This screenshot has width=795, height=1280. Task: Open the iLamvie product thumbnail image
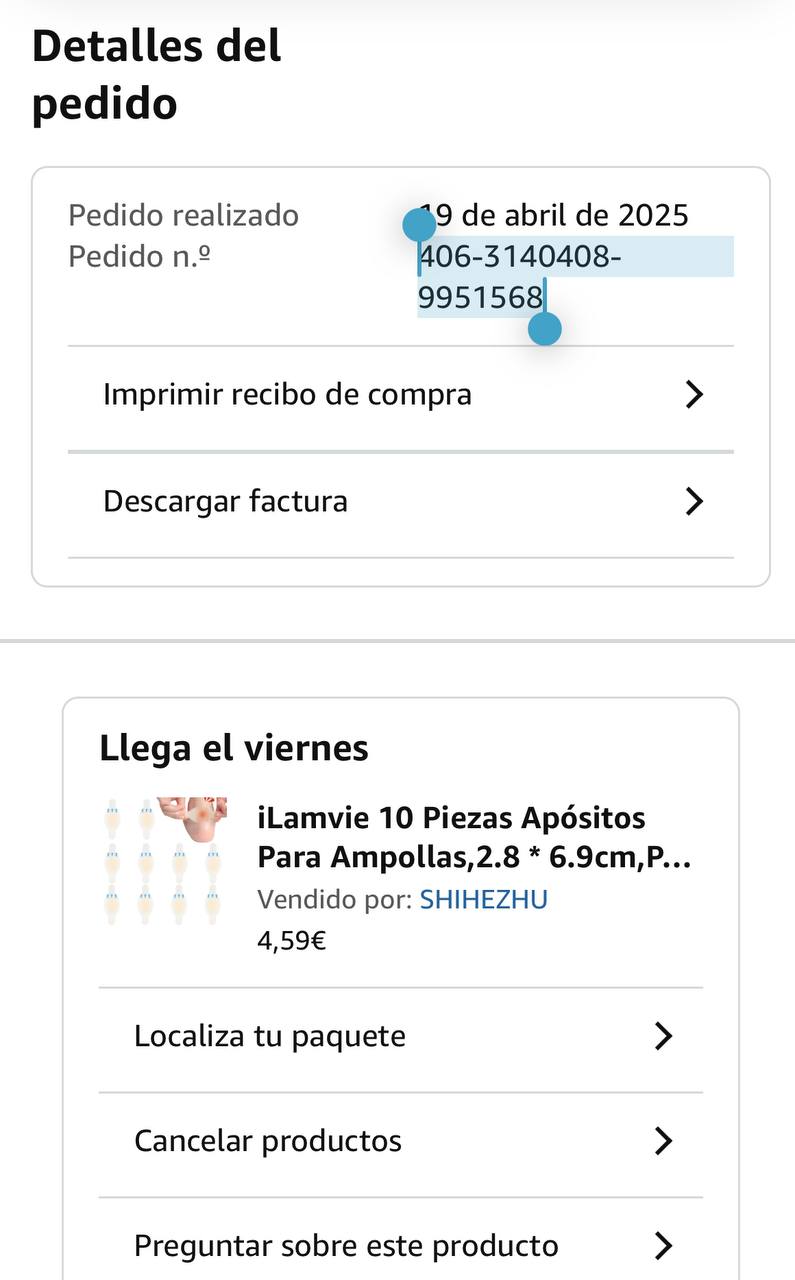coord(164,861)
